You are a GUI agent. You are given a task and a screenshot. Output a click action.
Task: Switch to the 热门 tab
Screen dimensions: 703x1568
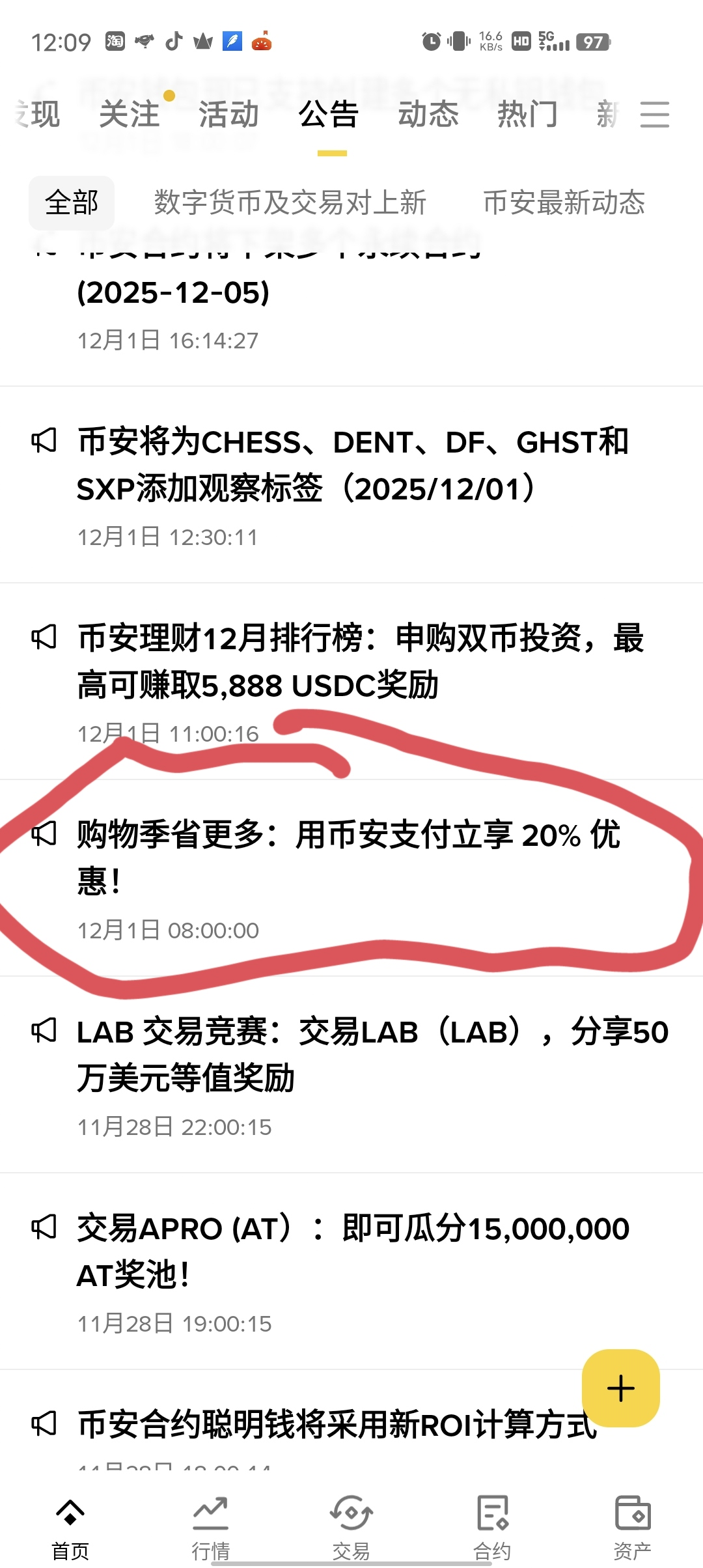[527, 115]
